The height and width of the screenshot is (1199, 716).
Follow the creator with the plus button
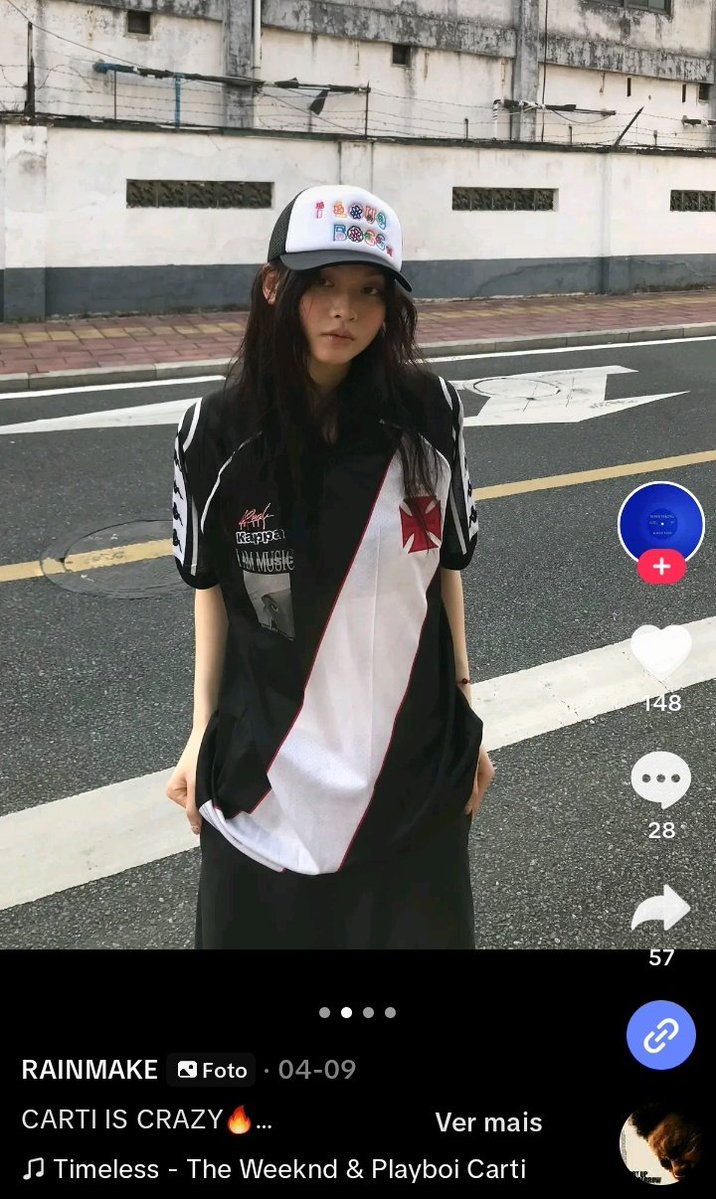(x=660, y=566)
